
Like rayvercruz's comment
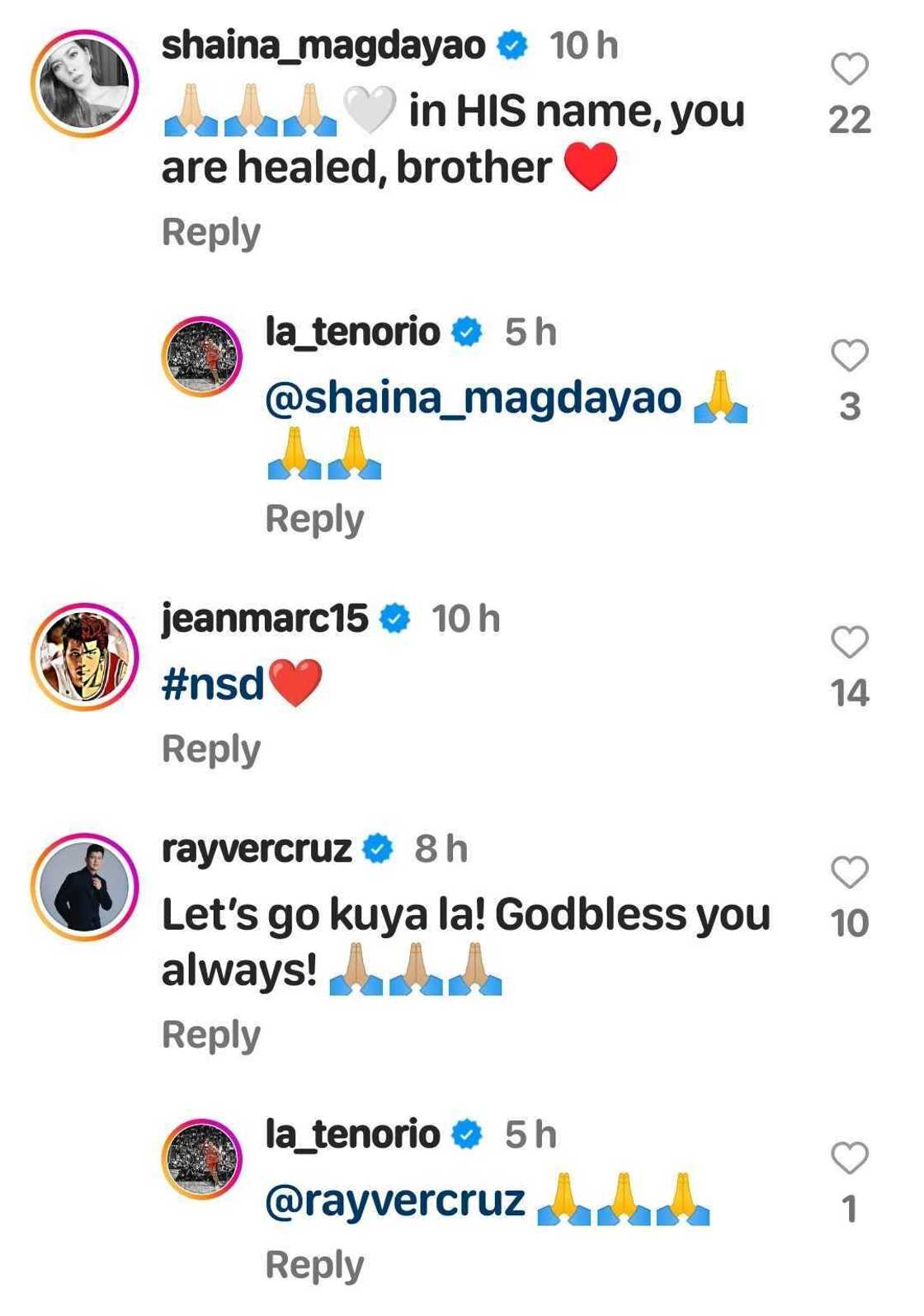(849, 872)
